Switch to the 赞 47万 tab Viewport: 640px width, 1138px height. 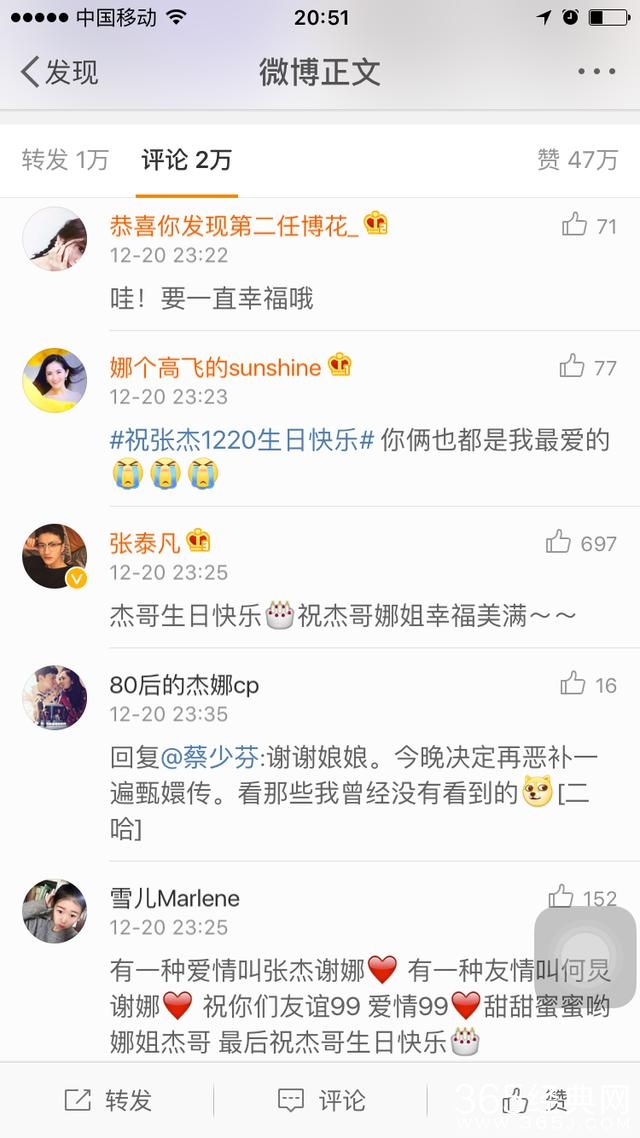coord(577,160)
